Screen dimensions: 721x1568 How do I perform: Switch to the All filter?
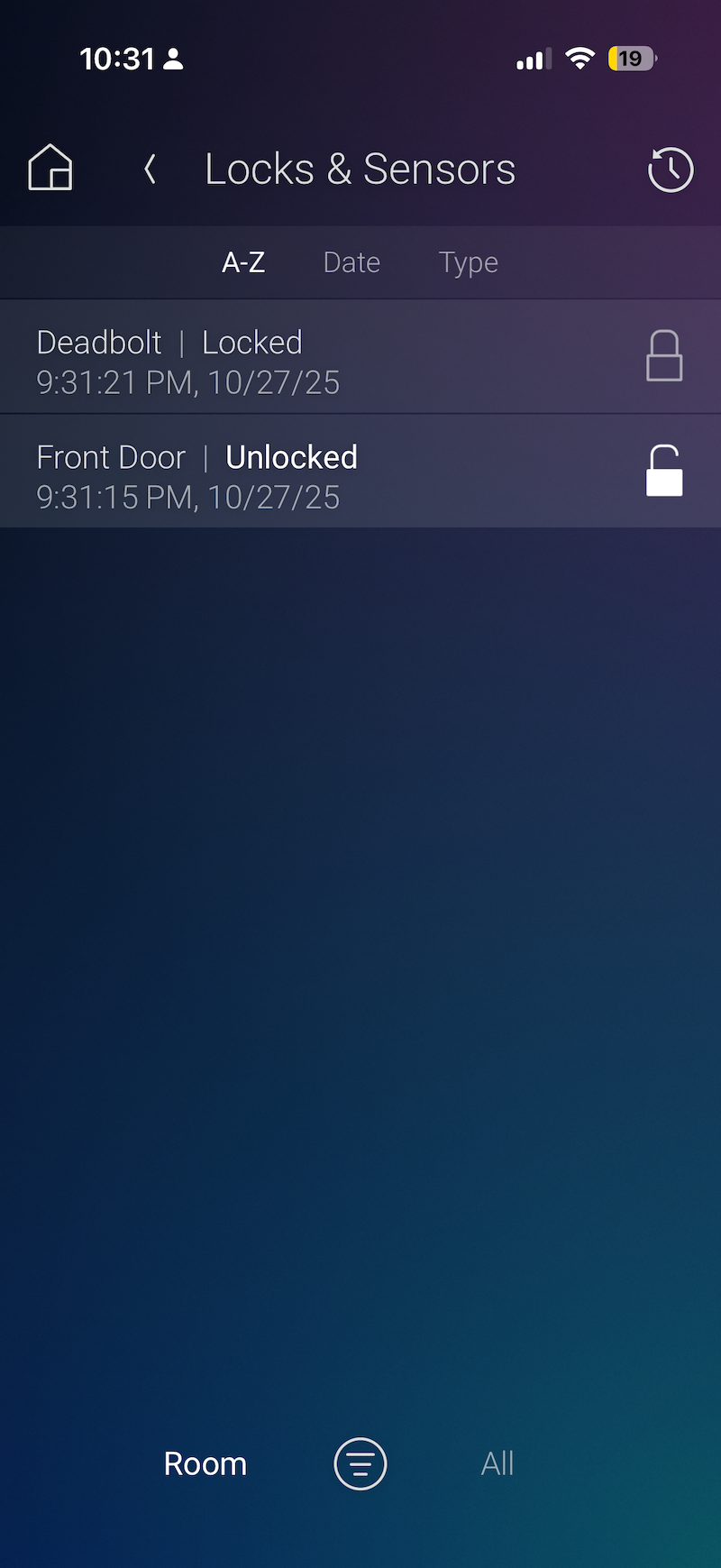497,1463
